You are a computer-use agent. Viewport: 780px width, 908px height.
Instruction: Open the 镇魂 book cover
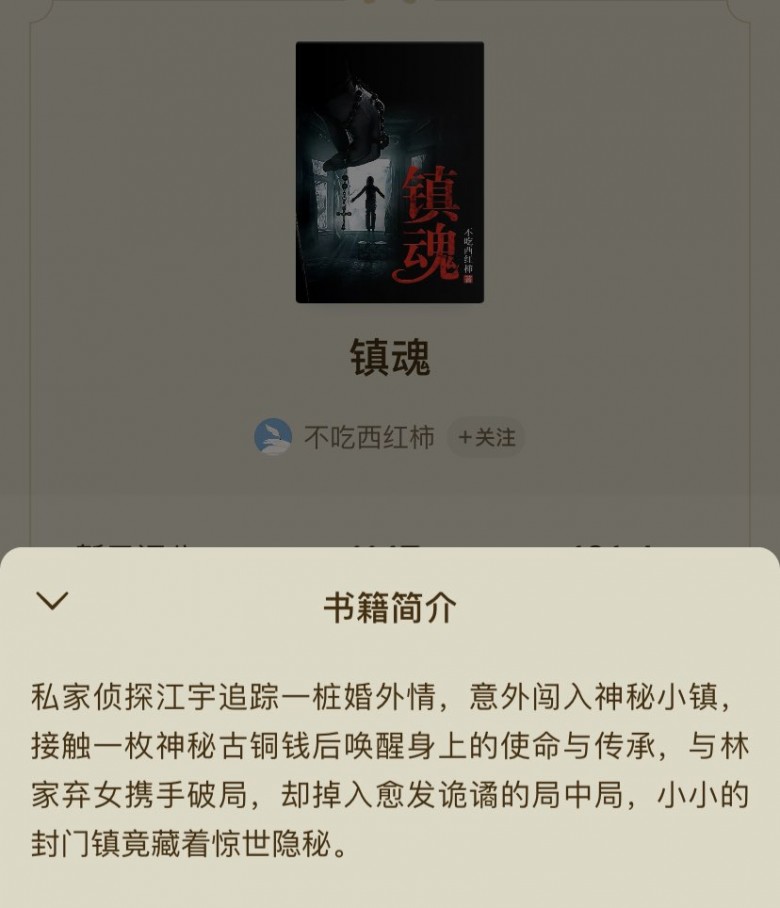click(x=389, y=172)
